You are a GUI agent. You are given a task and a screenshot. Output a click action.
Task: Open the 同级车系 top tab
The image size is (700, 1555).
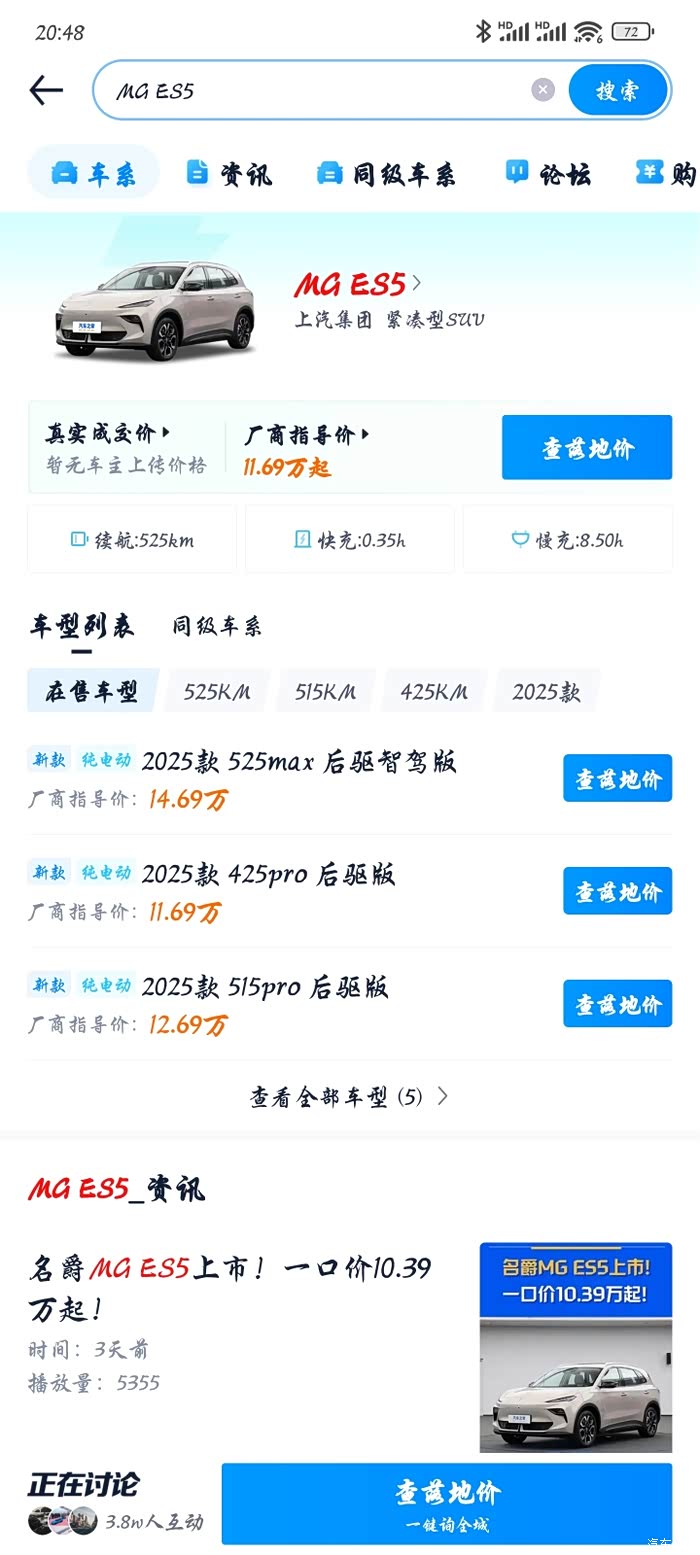[x=386, y=174]
